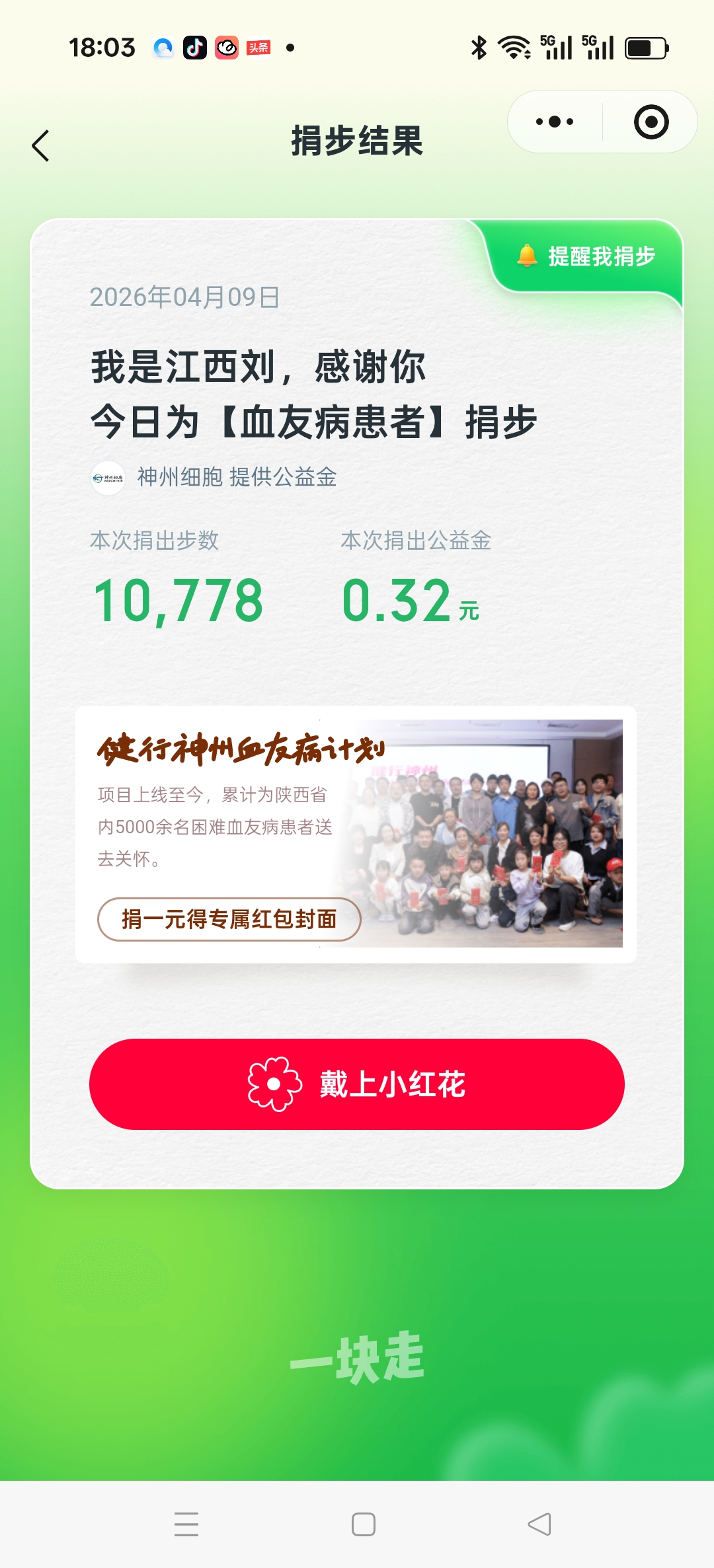Close the mini program with the circle icon
Screen dimensions: 714x1568
pyautogui.click(x=651, y=122)
